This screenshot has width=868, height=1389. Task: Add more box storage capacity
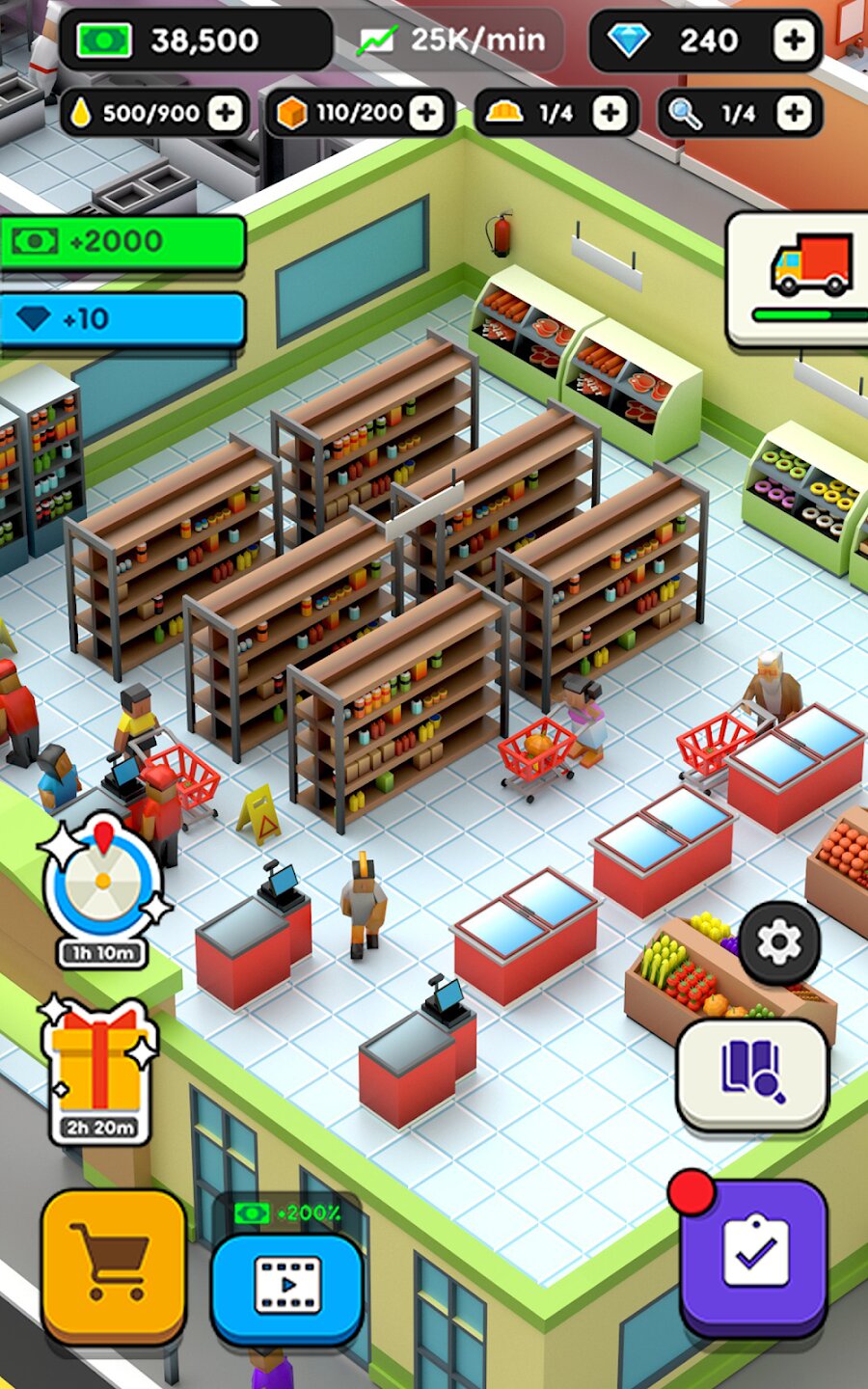(426, 114)
